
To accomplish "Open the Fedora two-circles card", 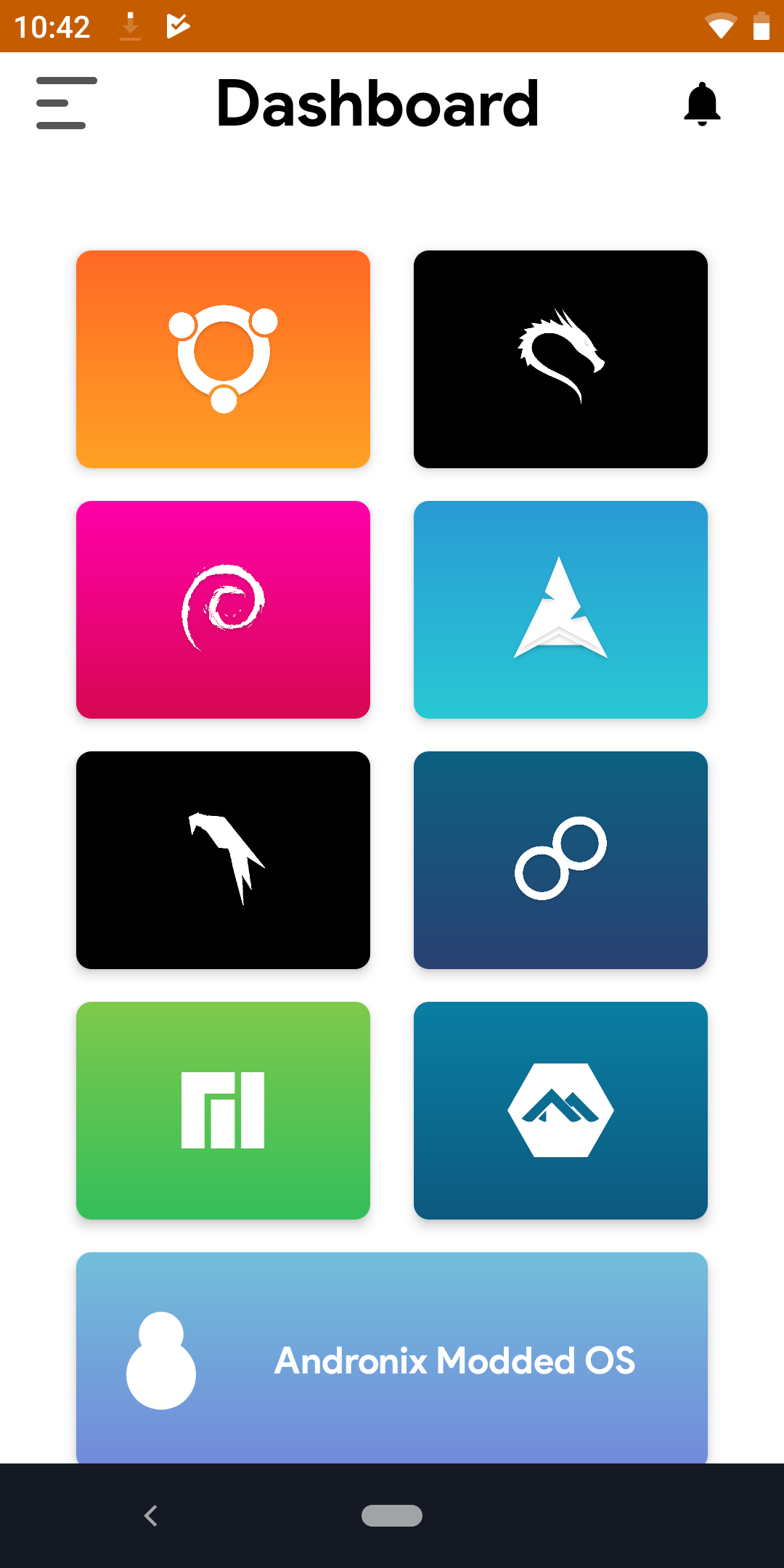I will (x=560, y=860).
